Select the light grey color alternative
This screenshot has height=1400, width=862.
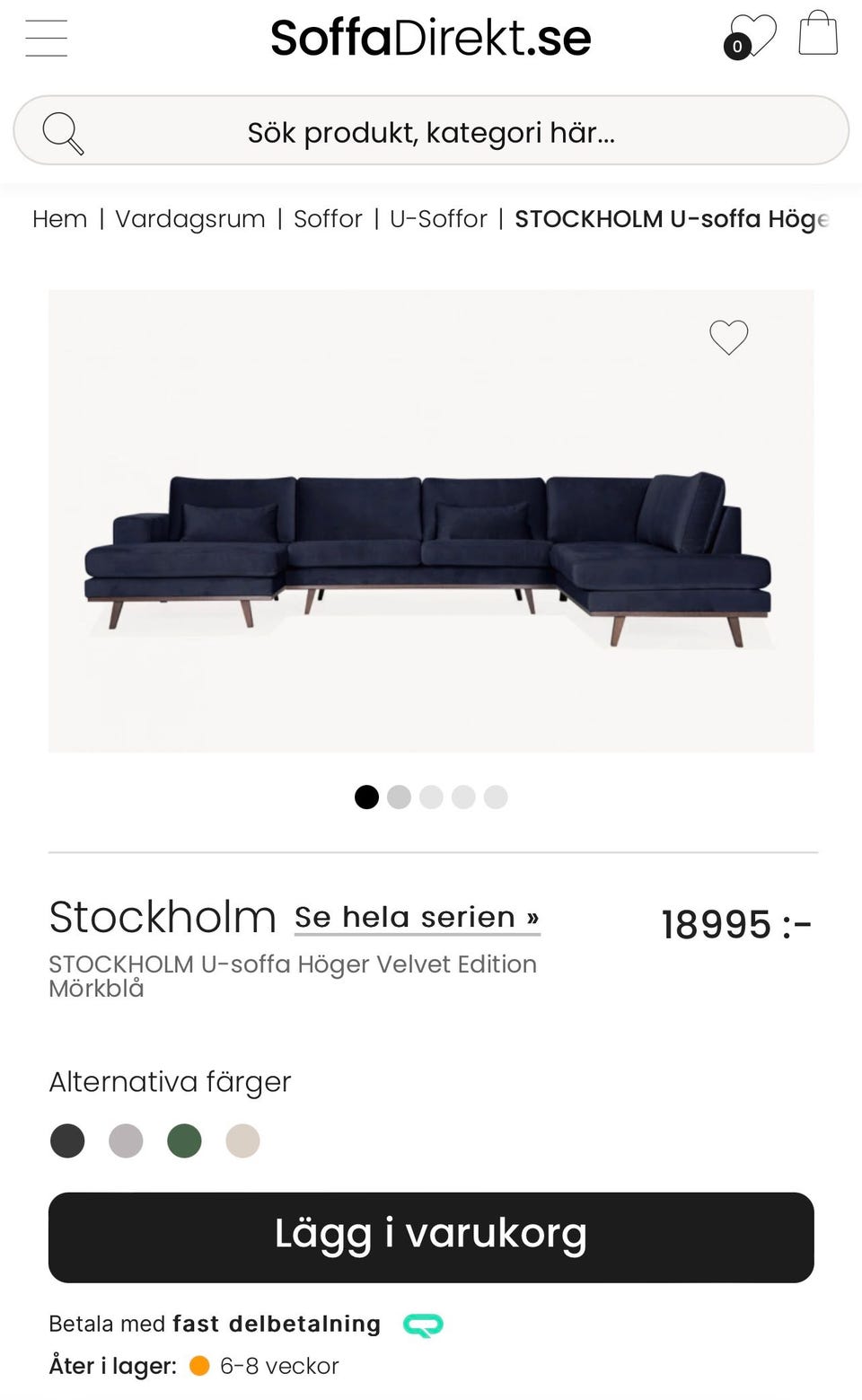[126, 1141]
